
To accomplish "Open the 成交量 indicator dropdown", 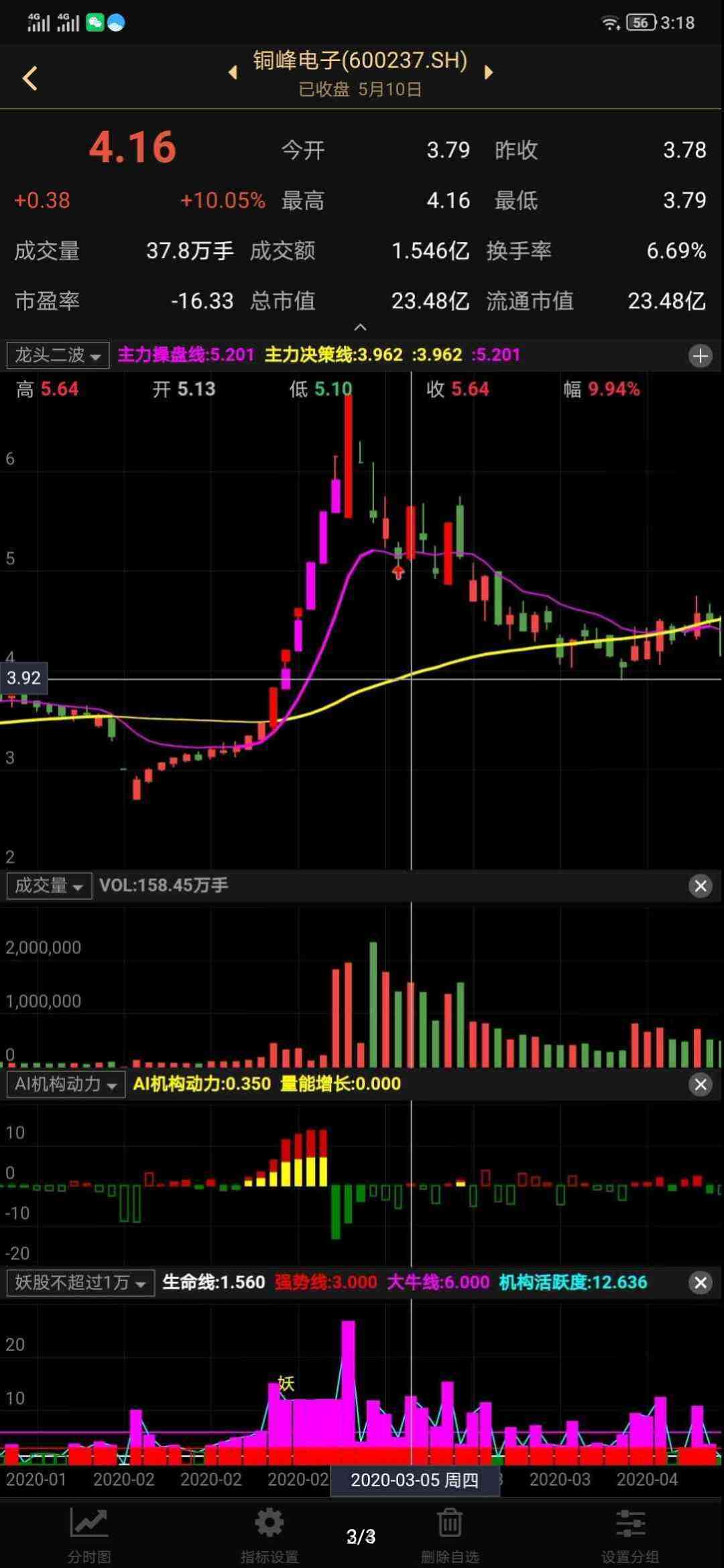I will [49, 886].
